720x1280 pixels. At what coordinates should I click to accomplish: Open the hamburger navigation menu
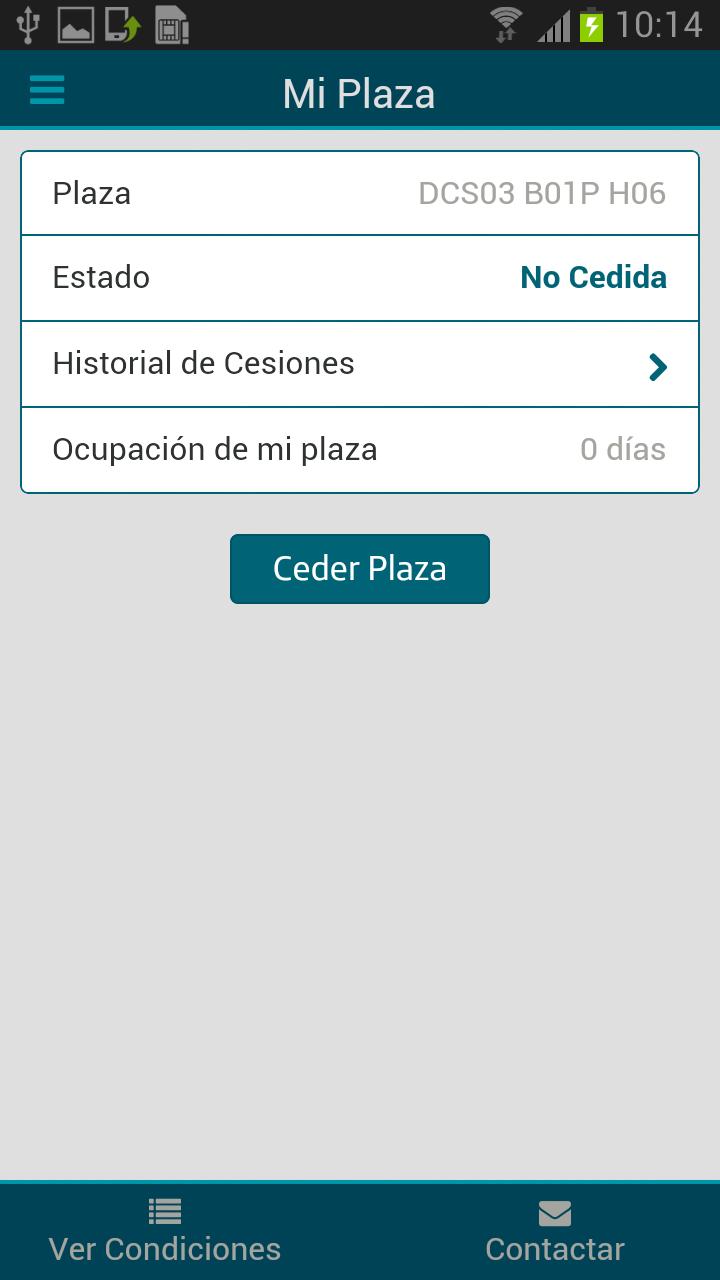click(x=46, y=90)
